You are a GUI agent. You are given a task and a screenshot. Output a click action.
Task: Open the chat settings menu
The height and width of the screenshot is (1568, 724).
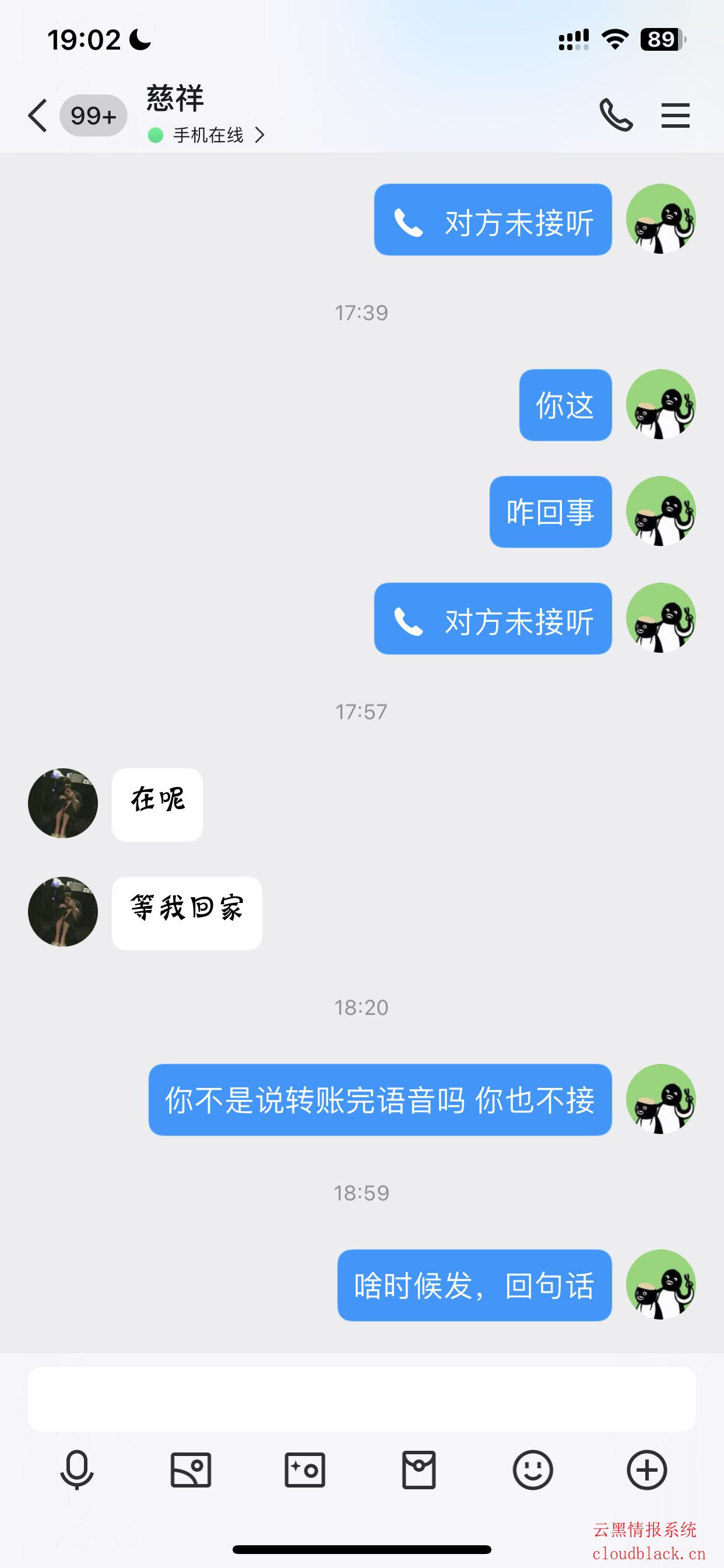click(676, 115)
